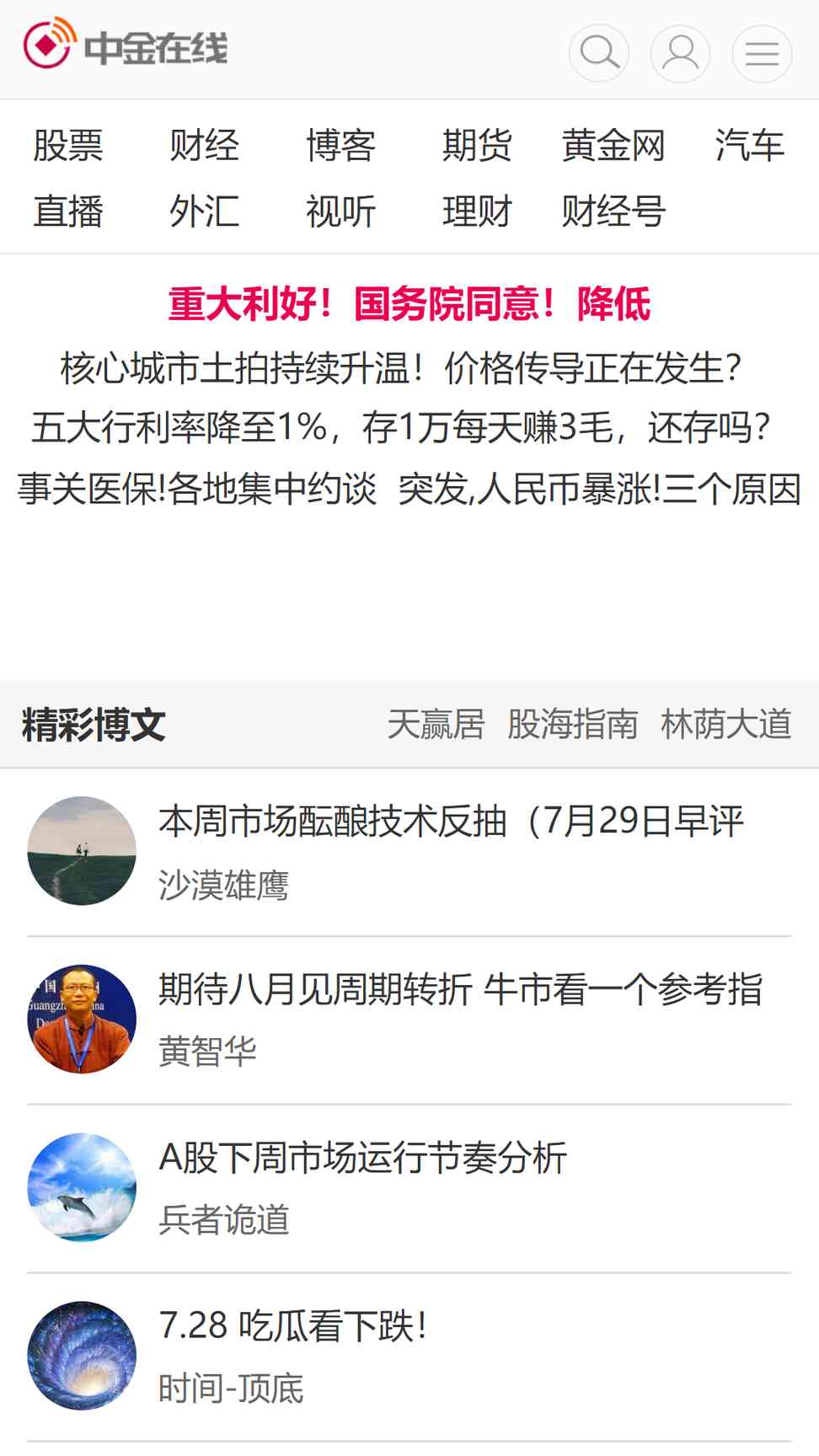This screenshot has width=819, height=1456.
Task: Open 黄智华's post on 周期转折
Action: pos(460,989)
